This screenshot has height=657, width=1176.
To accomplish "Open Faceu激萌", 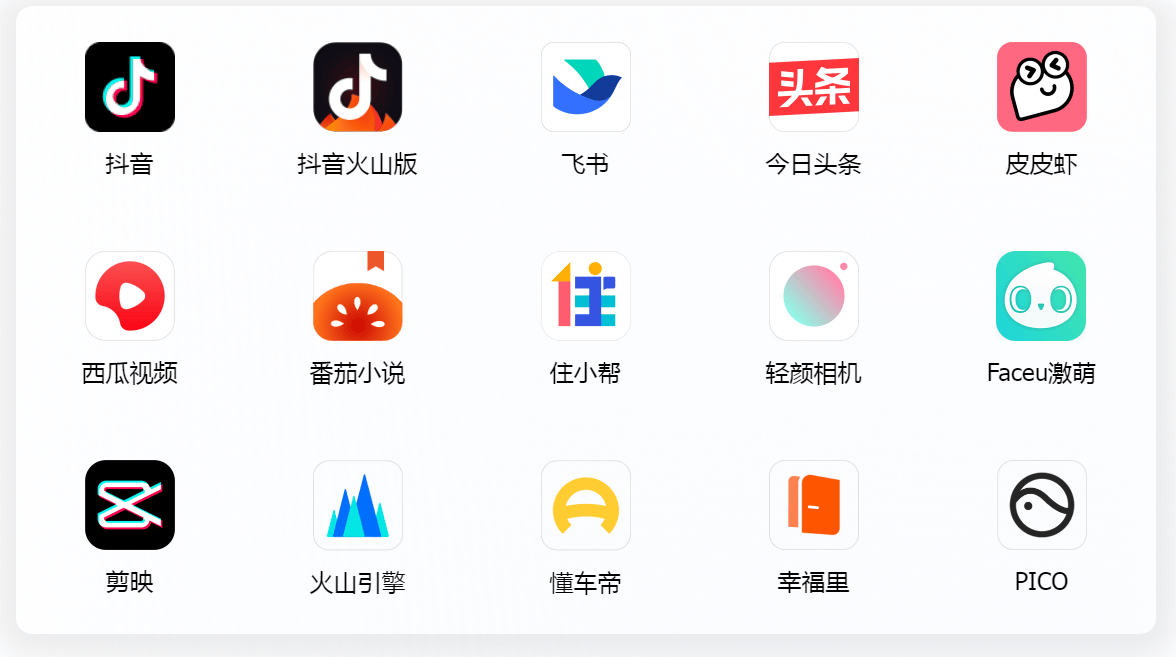I will click(1041, 296).
